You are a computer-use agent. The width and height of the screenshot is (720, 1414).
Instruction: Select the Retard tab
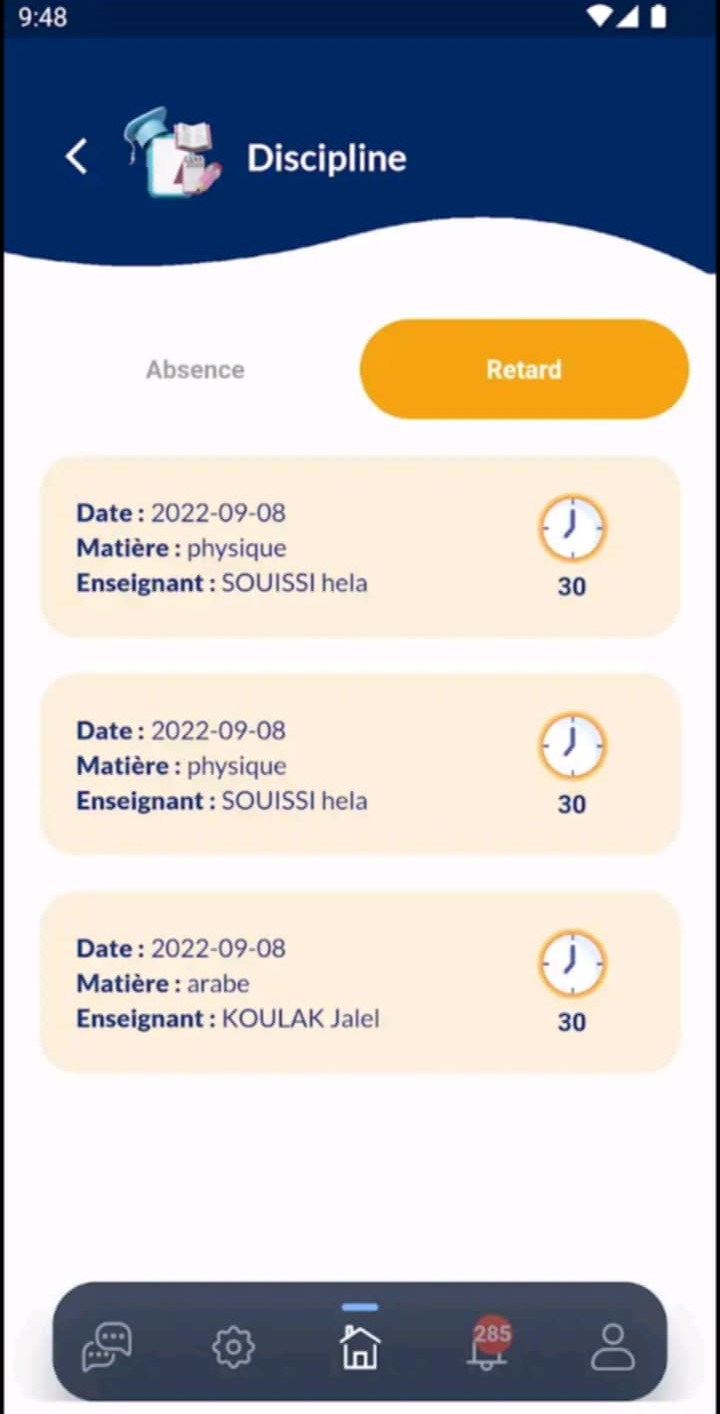pyautogui.click(x=524, y=369)
